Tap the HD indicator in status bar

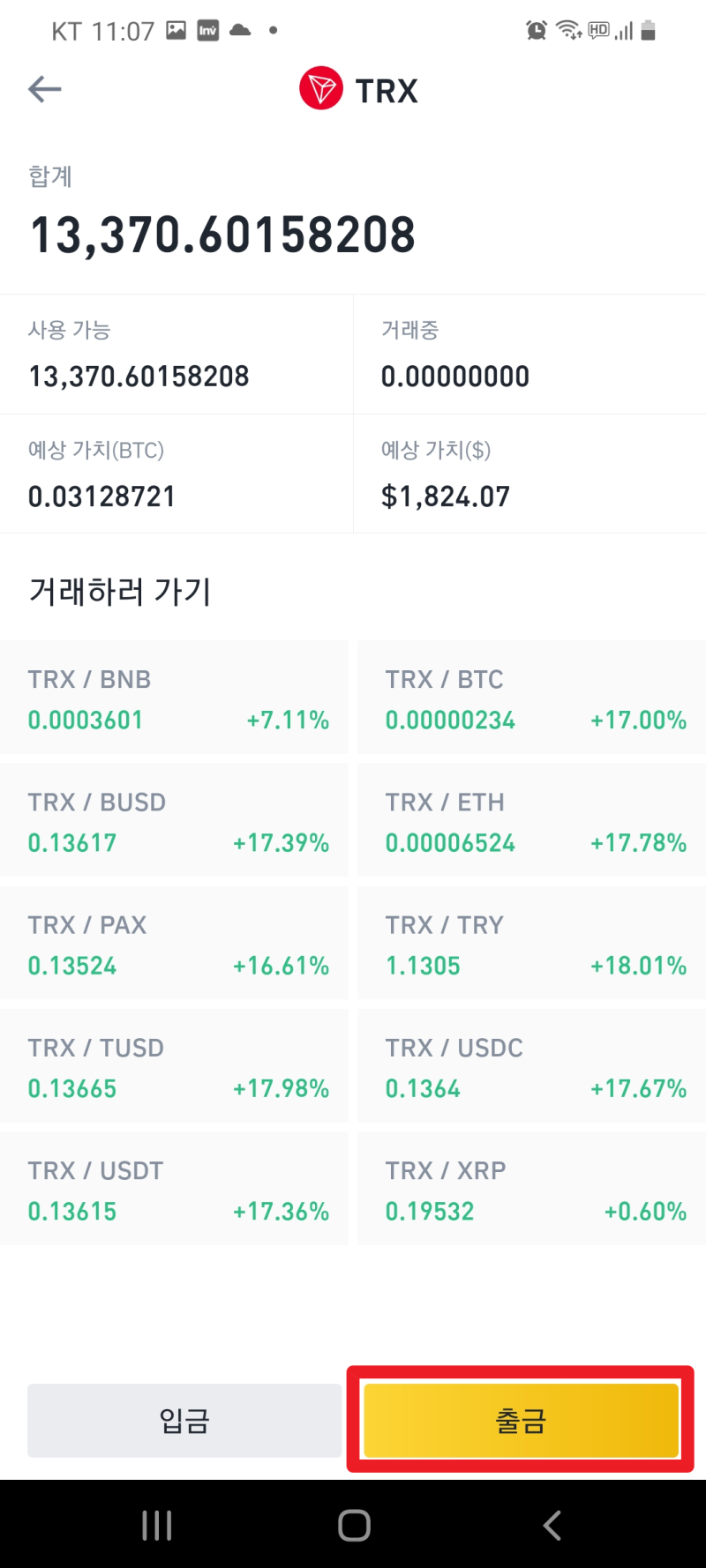point(597,29)
